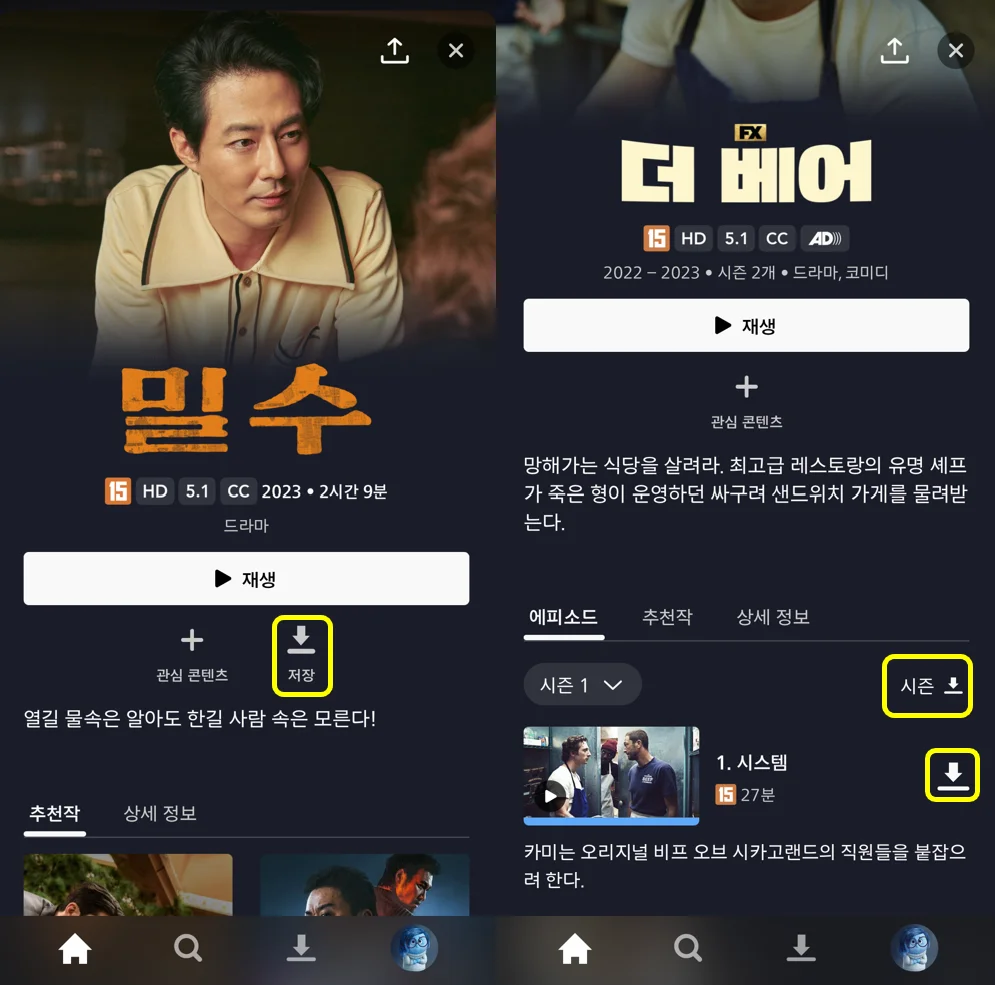Close the 더 베어 detail page
The image size is (996, 986).
pyautogui.click(x=956, y=51)
